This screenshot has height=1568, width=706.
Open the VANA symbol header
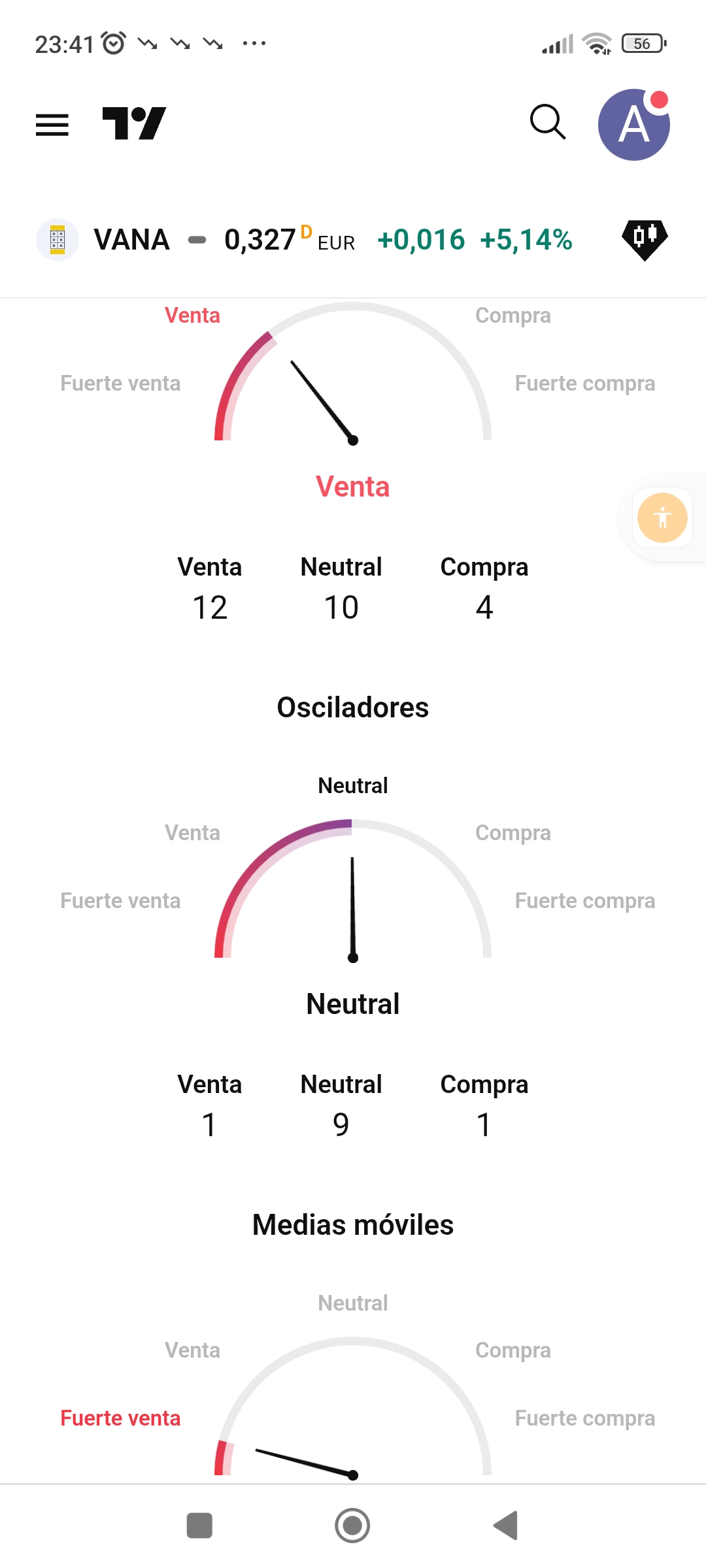click(131, 240)
